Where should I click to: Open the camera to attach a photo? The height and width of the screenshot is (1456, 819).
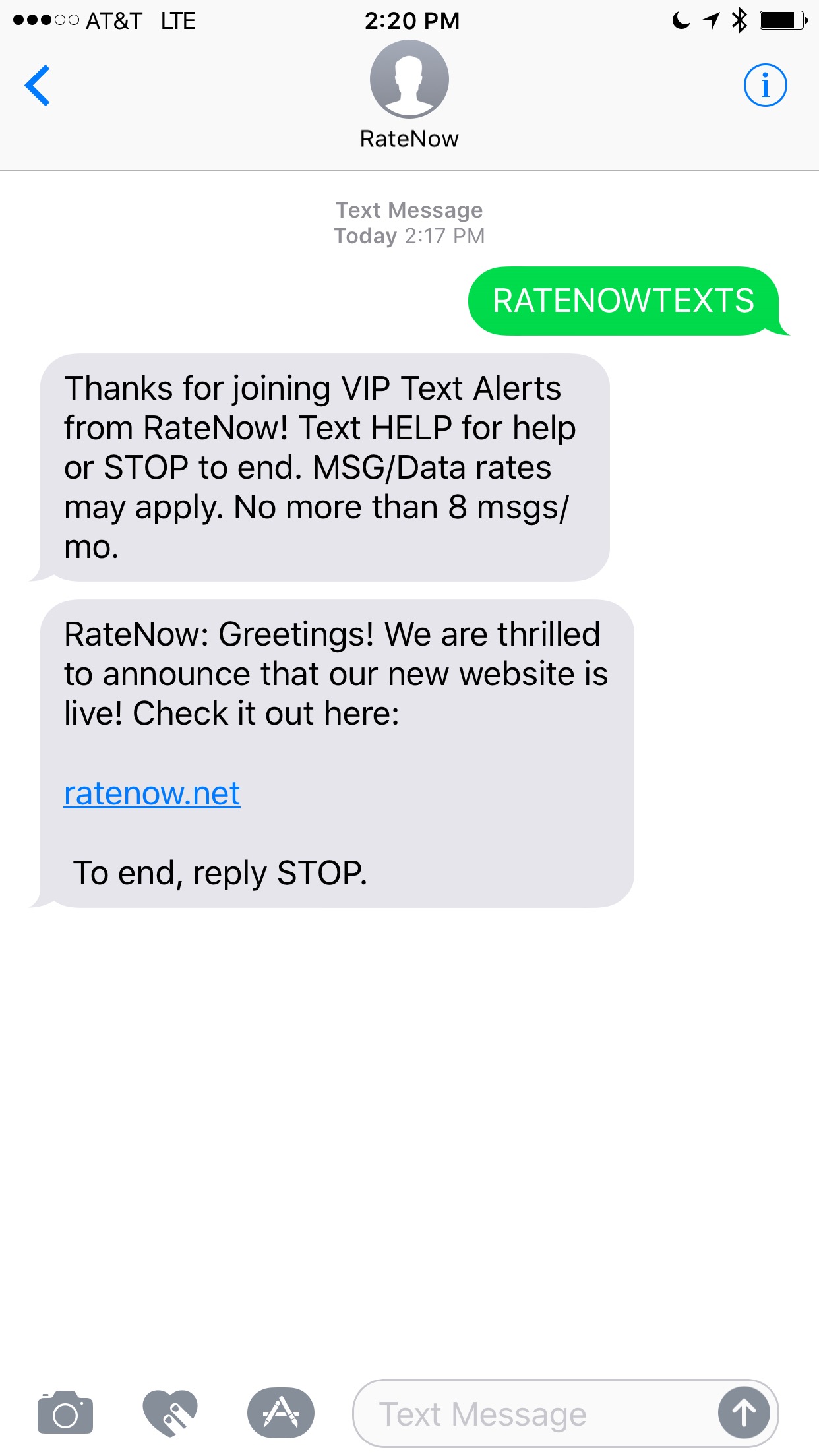(65, 1412)
